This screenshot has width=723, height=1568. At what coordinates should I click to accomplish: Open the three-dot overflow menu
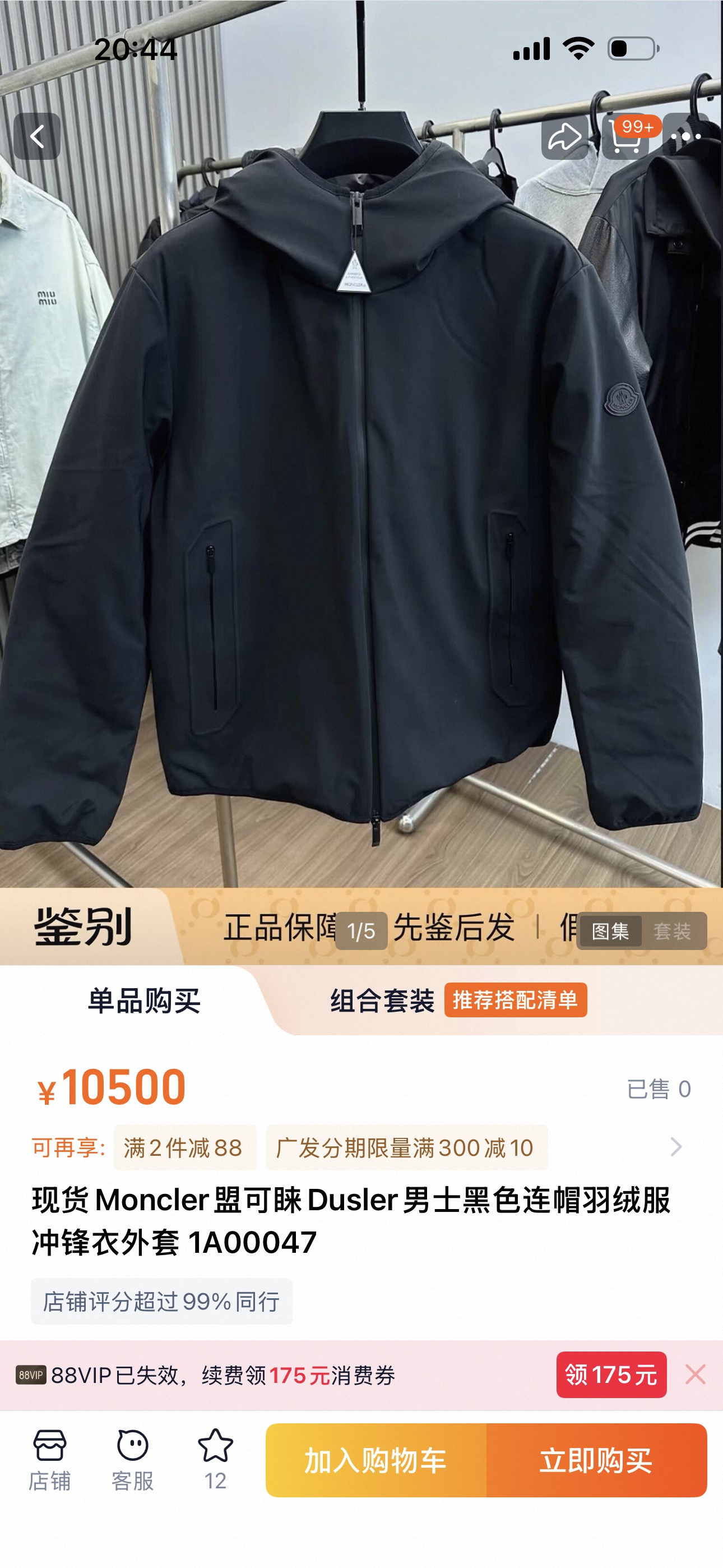coord(686,136)
